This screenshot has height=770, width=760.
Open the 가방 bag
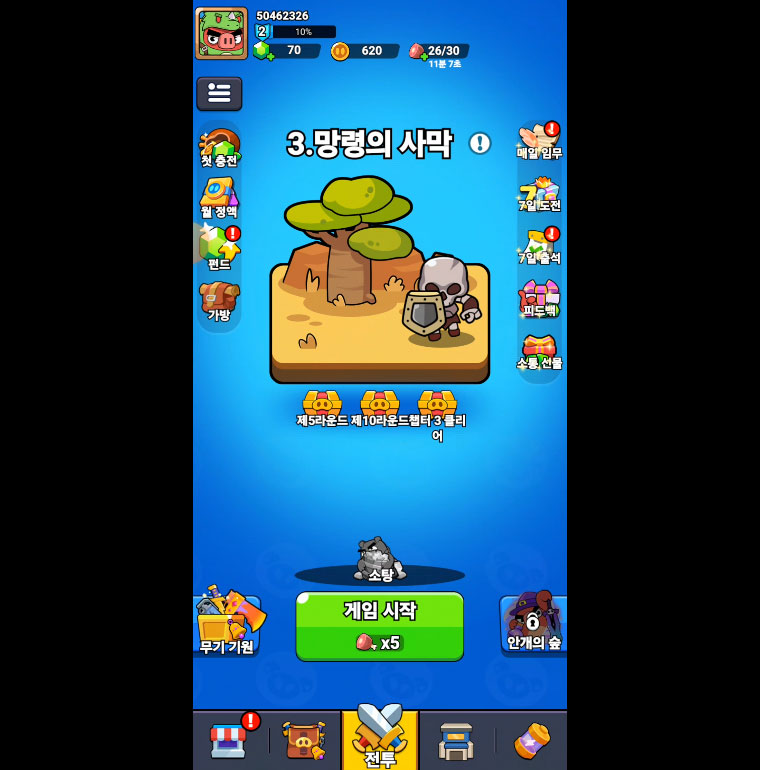tap(219, 301)
